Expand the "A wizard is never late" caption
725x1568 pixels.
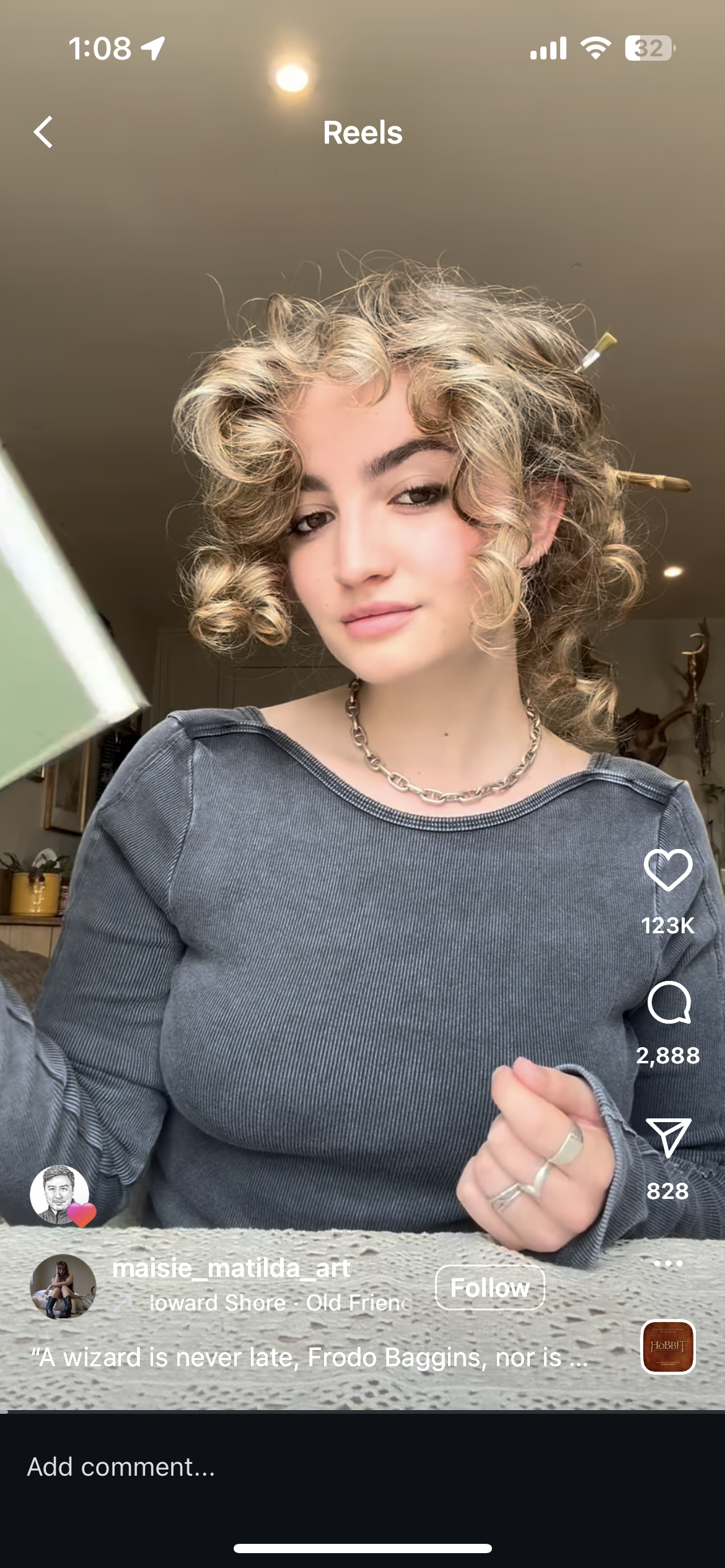[310, 1357]
